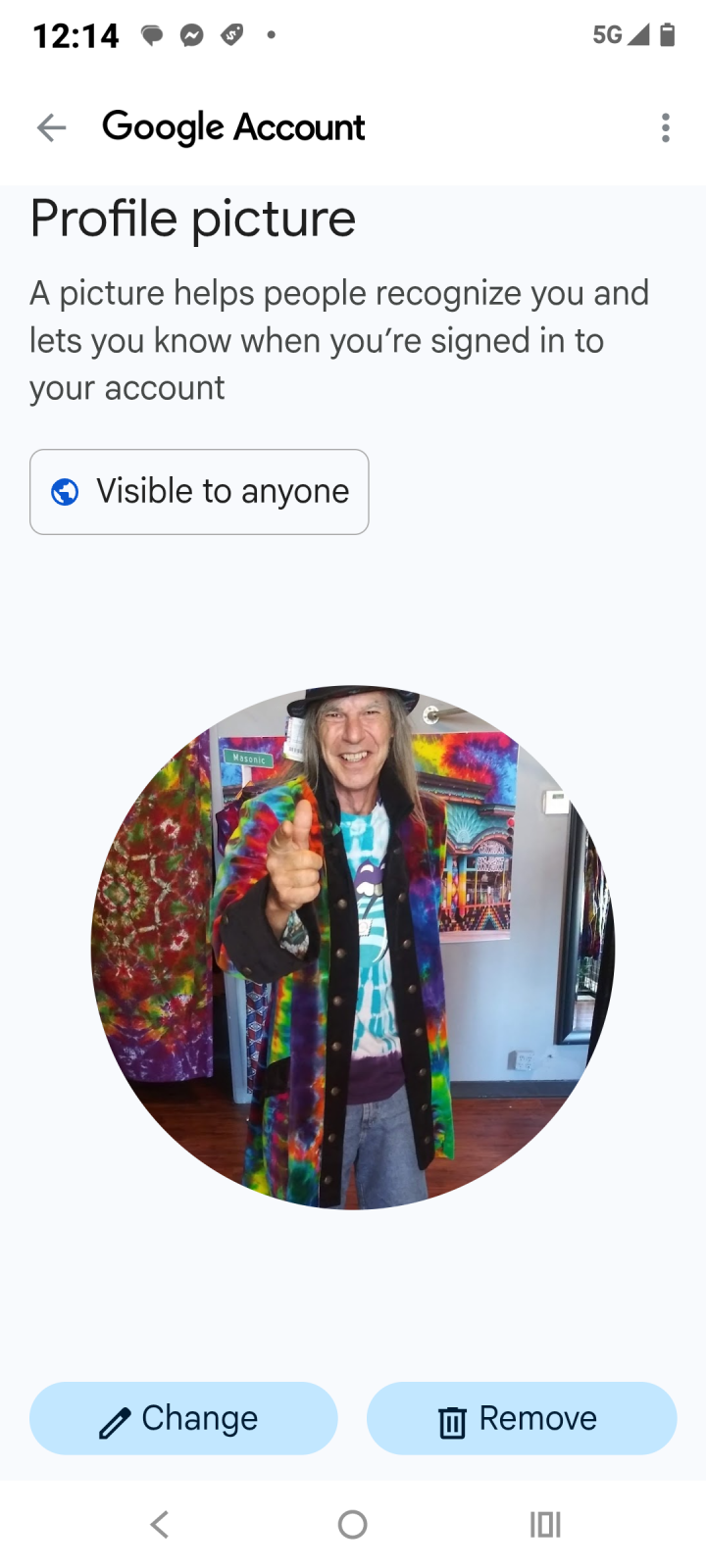Go to the system home screen
The image size is (706, 1568).
[x=353, y=1524]
